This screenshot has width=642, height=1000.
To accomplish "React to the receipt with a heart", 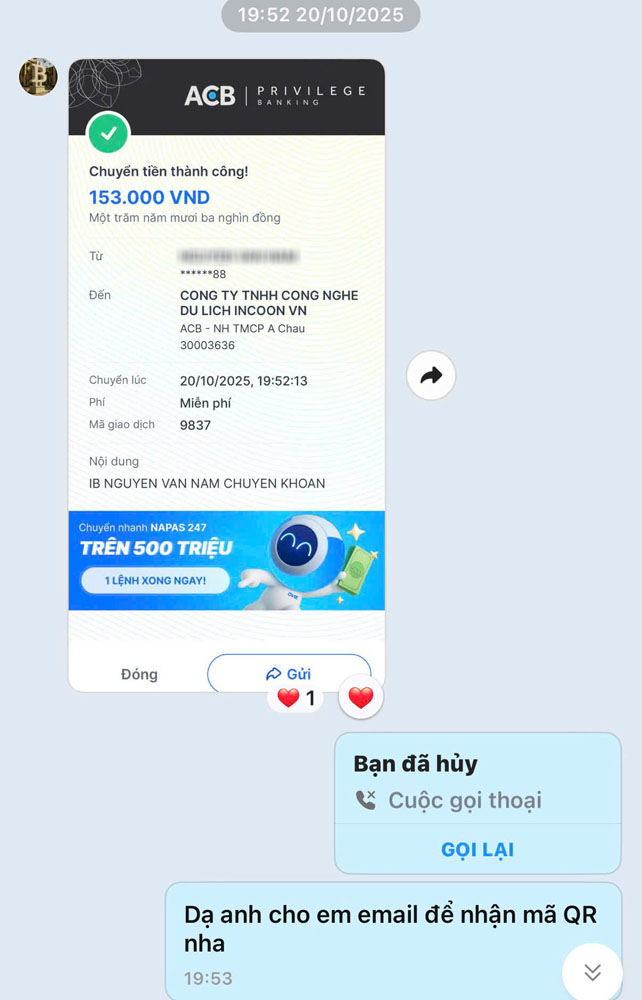I will pyautogui.click(x=361, y=698).
